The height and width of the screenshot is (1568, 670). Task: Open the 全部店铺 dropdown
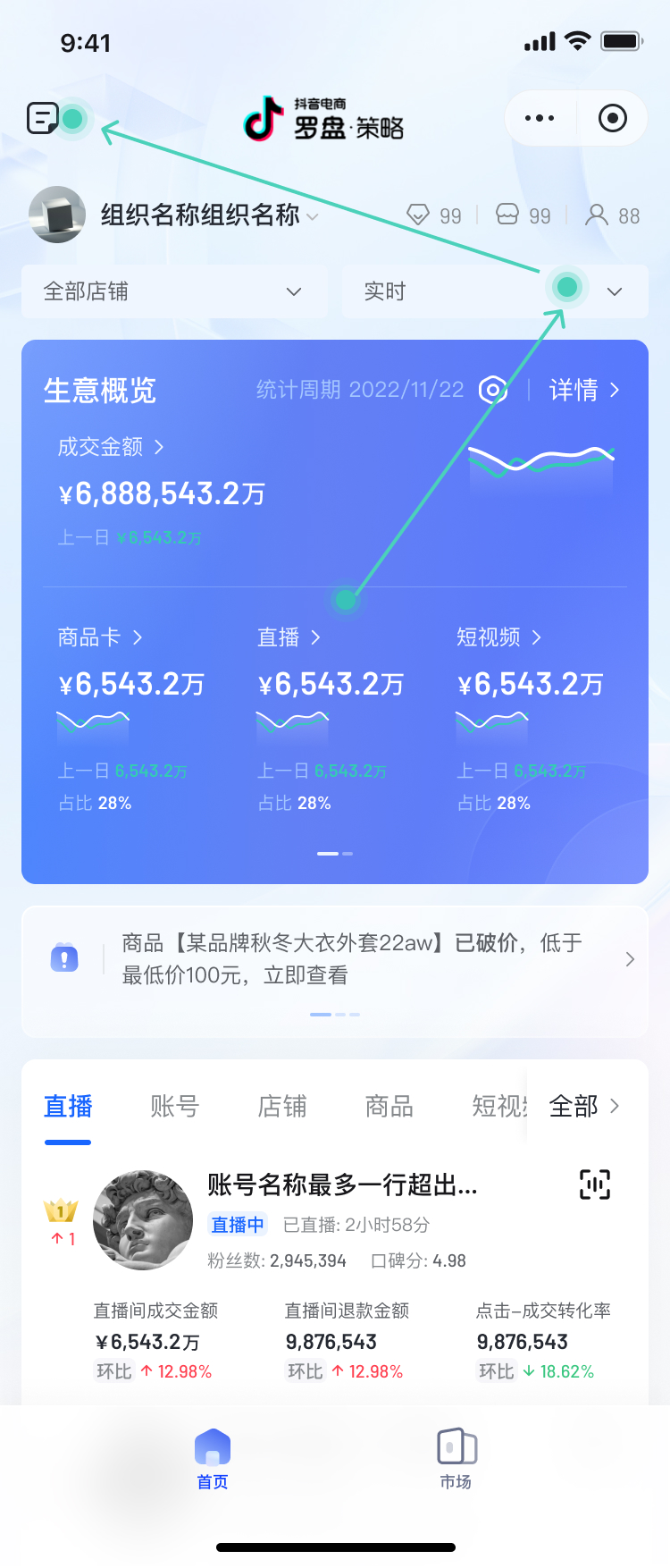pos(174,291)
